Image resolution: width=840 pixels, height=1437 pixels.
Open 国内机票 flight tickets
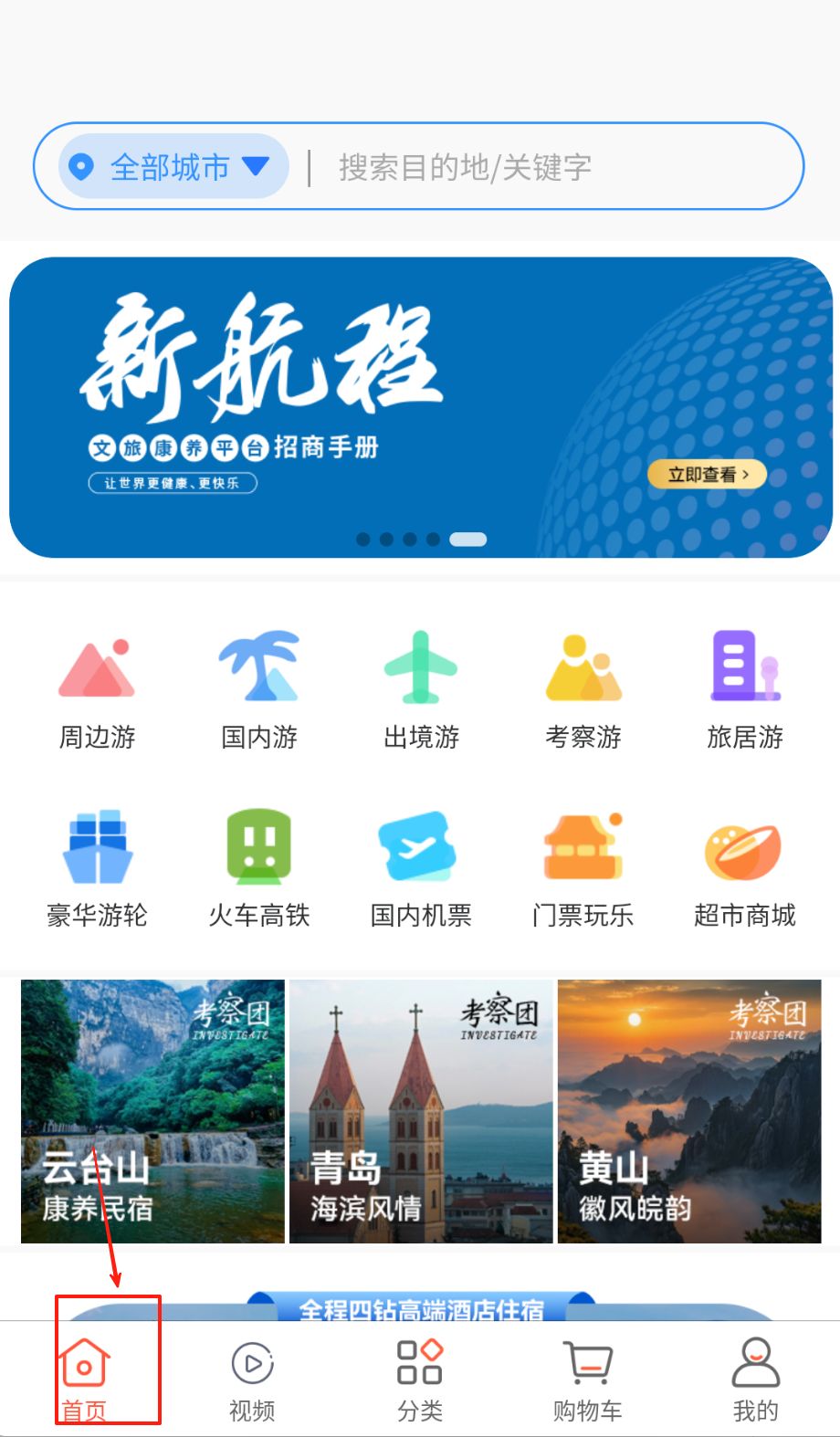[421, 867]
